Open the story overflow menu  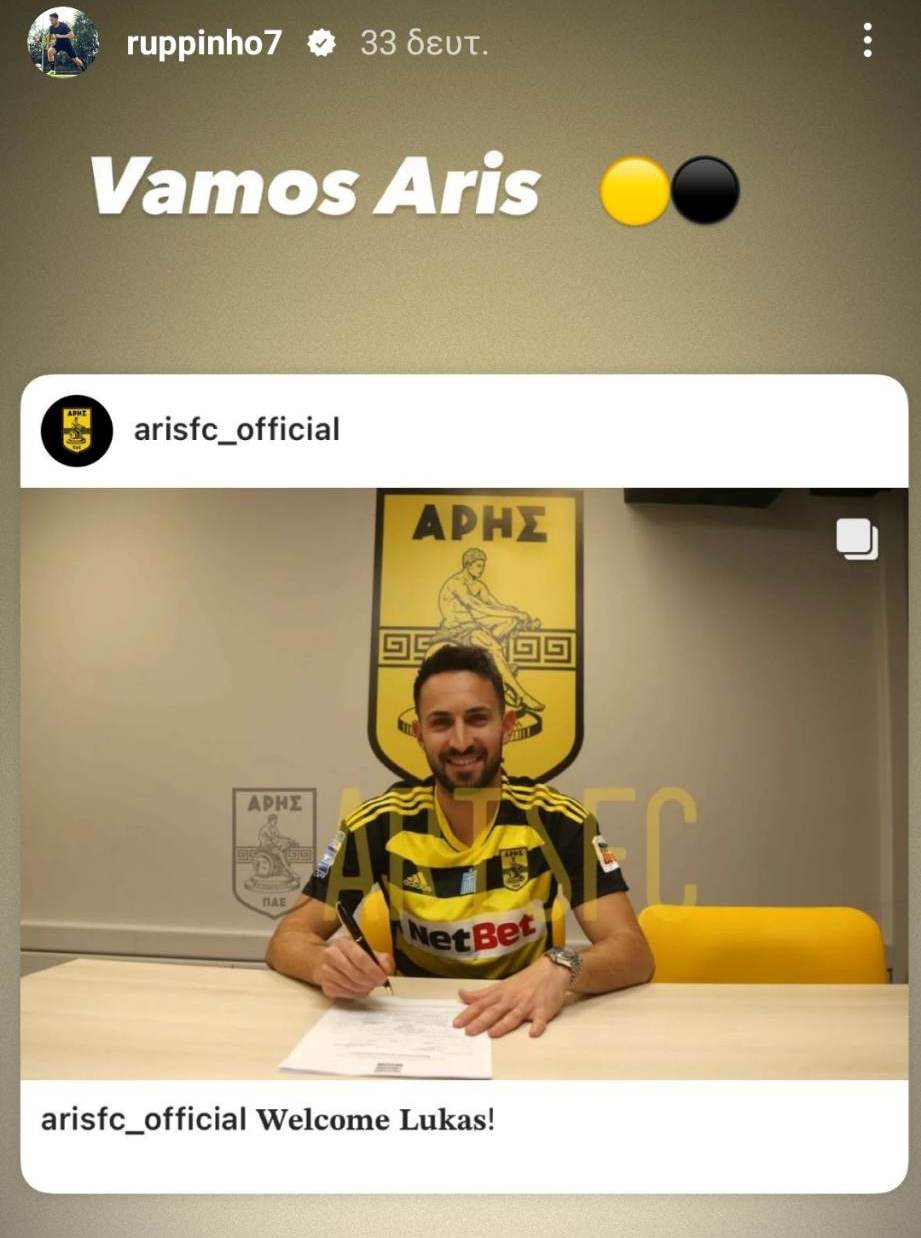[867, 41]
